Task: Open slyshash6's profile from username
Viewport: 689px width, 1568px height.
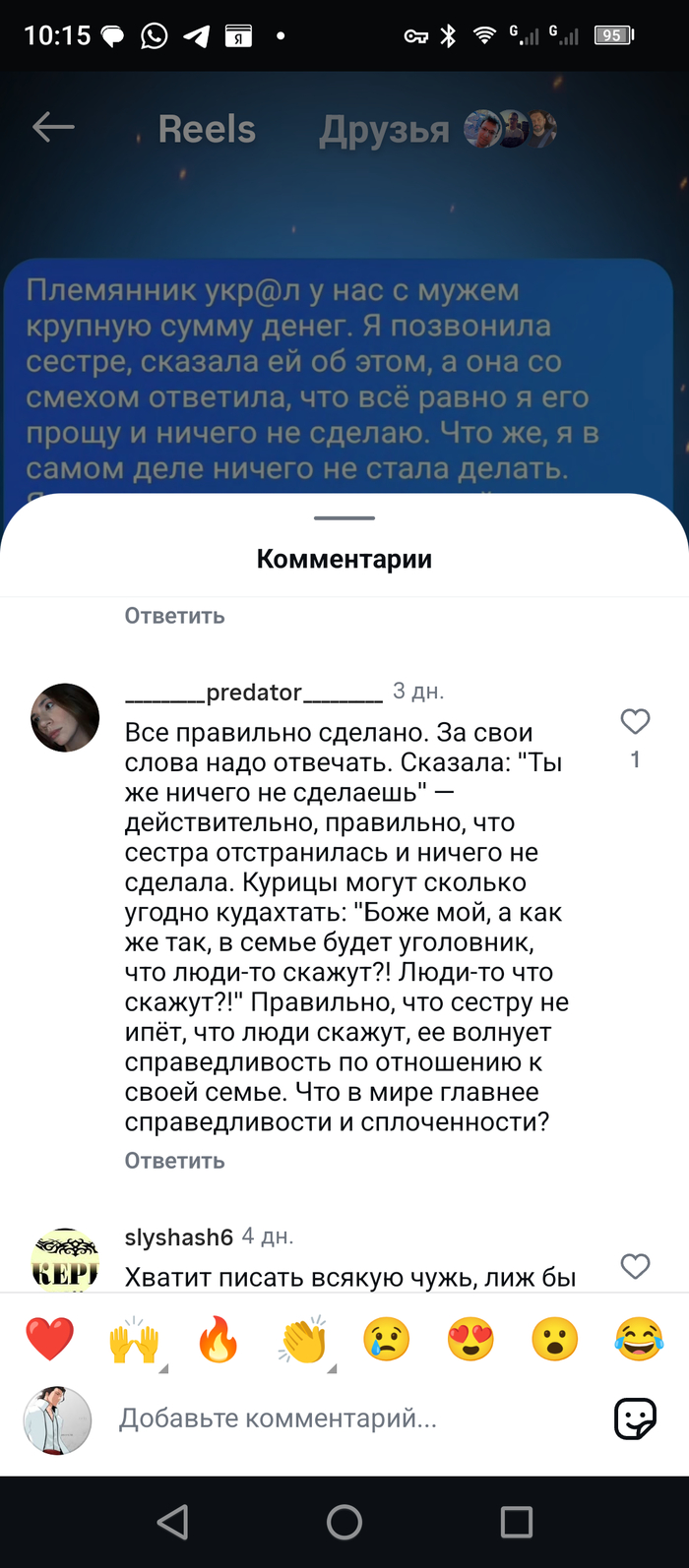Action: point(178,1236)
